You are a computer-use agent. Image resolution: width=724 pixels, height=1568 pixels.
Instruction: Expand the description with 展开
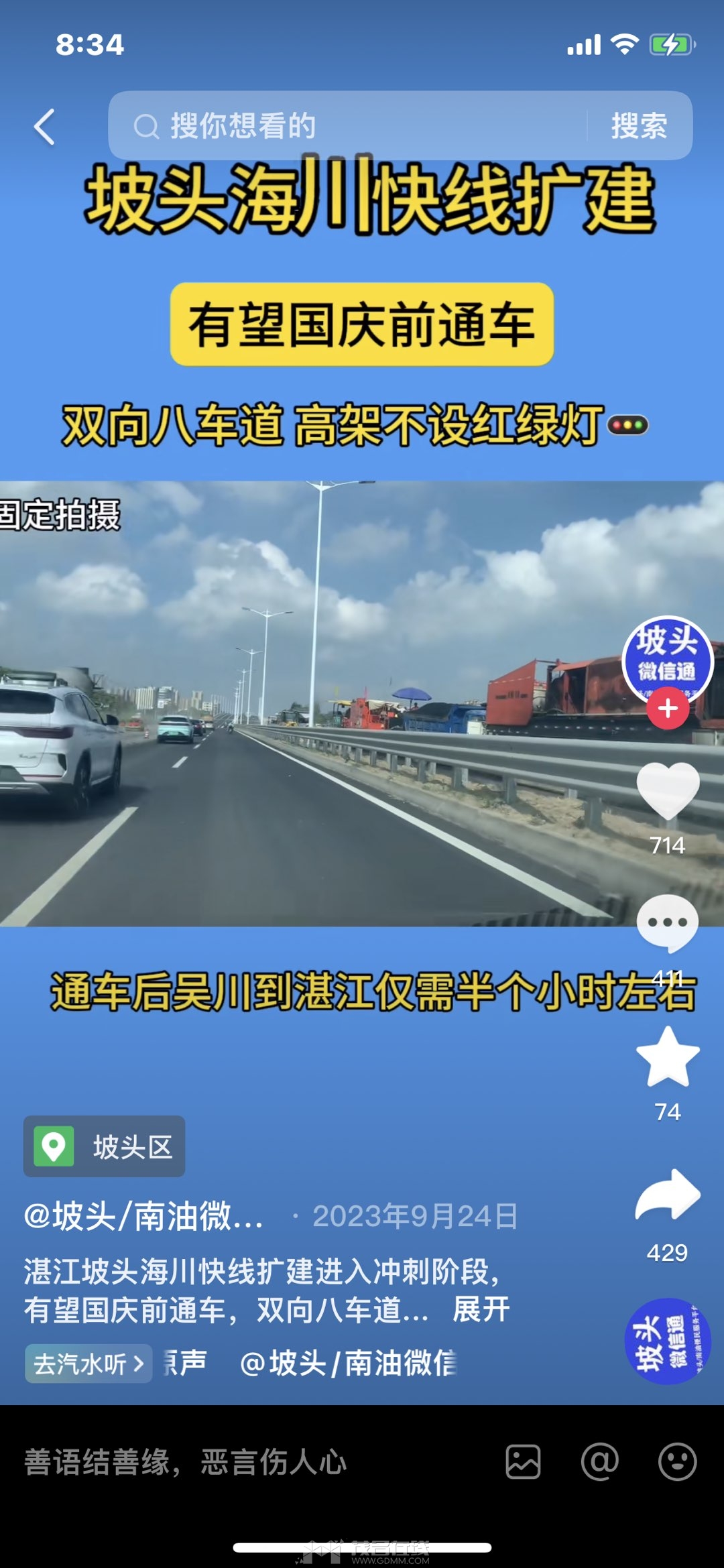tap(481, 1309)
